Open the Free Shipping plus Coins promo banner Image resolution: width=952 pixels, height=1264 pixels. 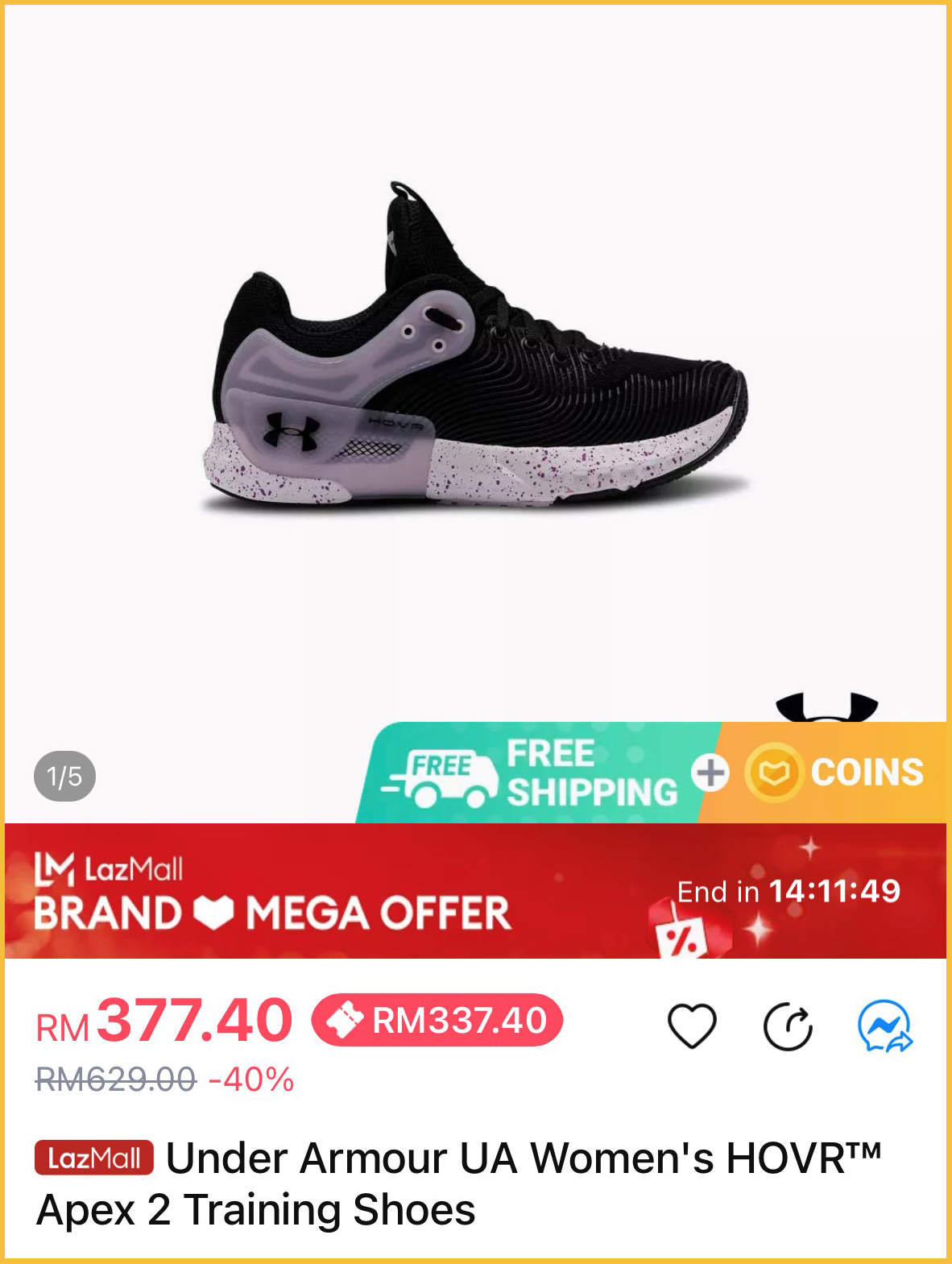[652, 772]
